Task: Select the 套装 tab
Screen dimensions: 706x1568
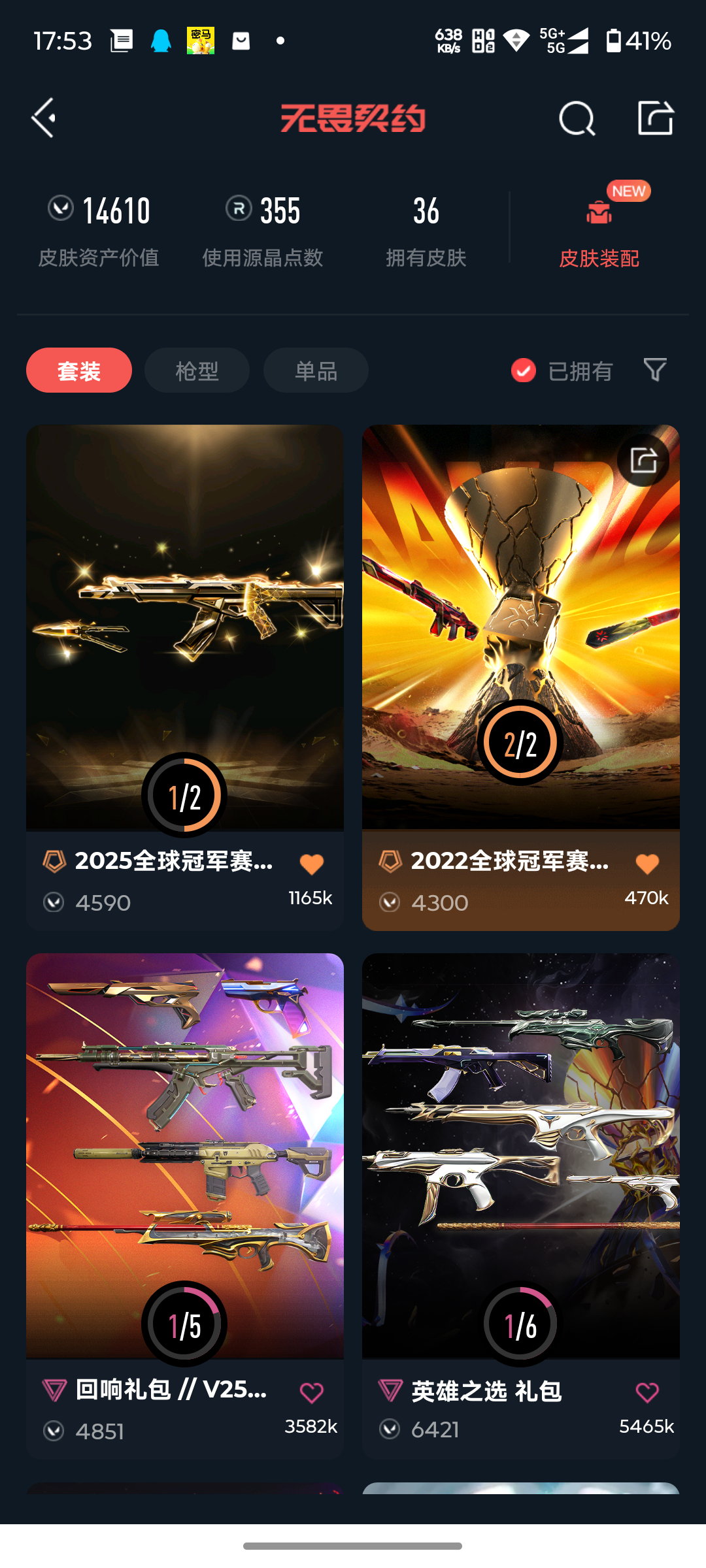Action: (79, 370)
